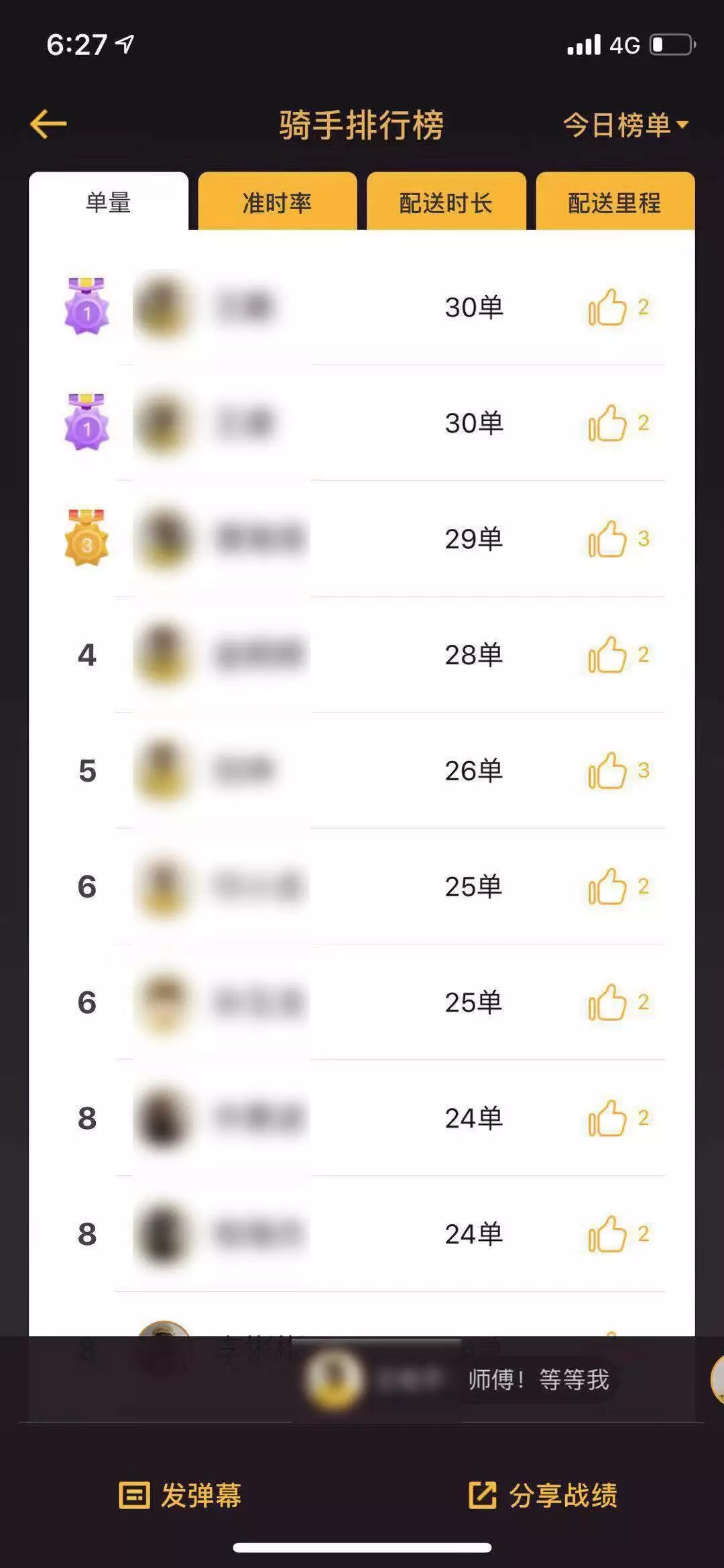The width and height of the screenshot is (724, 1568).
Task: Switch to the 配送里程 tab
Action: coord(615,202)
